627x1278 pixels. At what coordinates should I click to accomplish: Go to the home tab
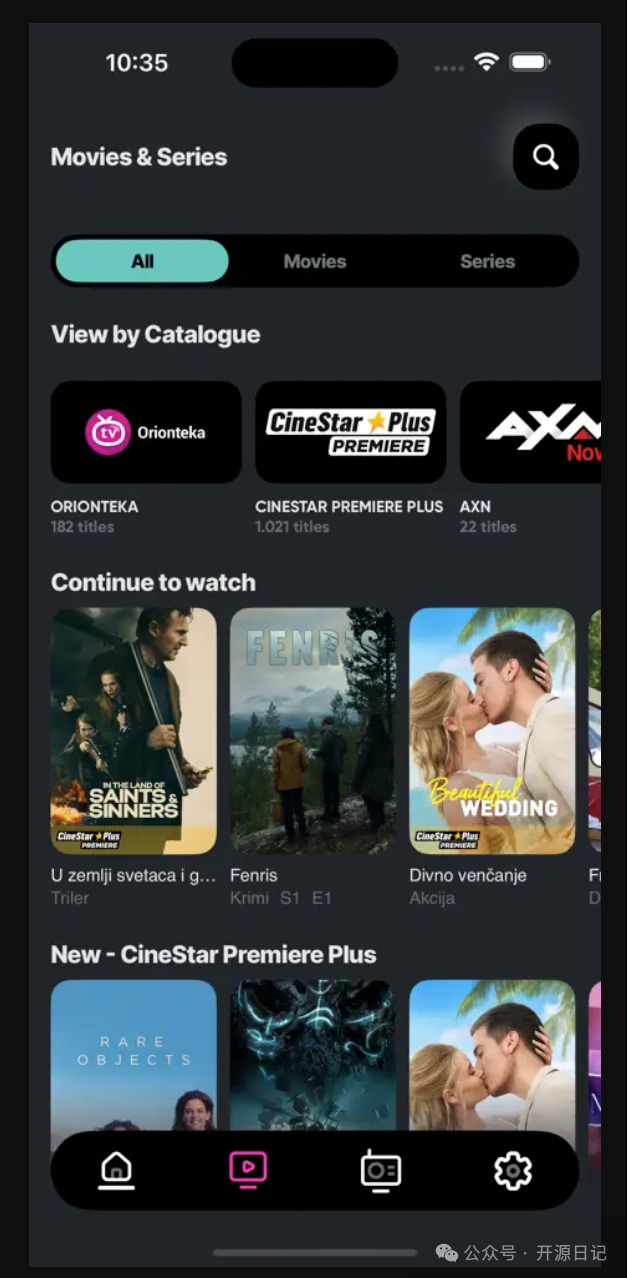click(x=117, y=1169)
